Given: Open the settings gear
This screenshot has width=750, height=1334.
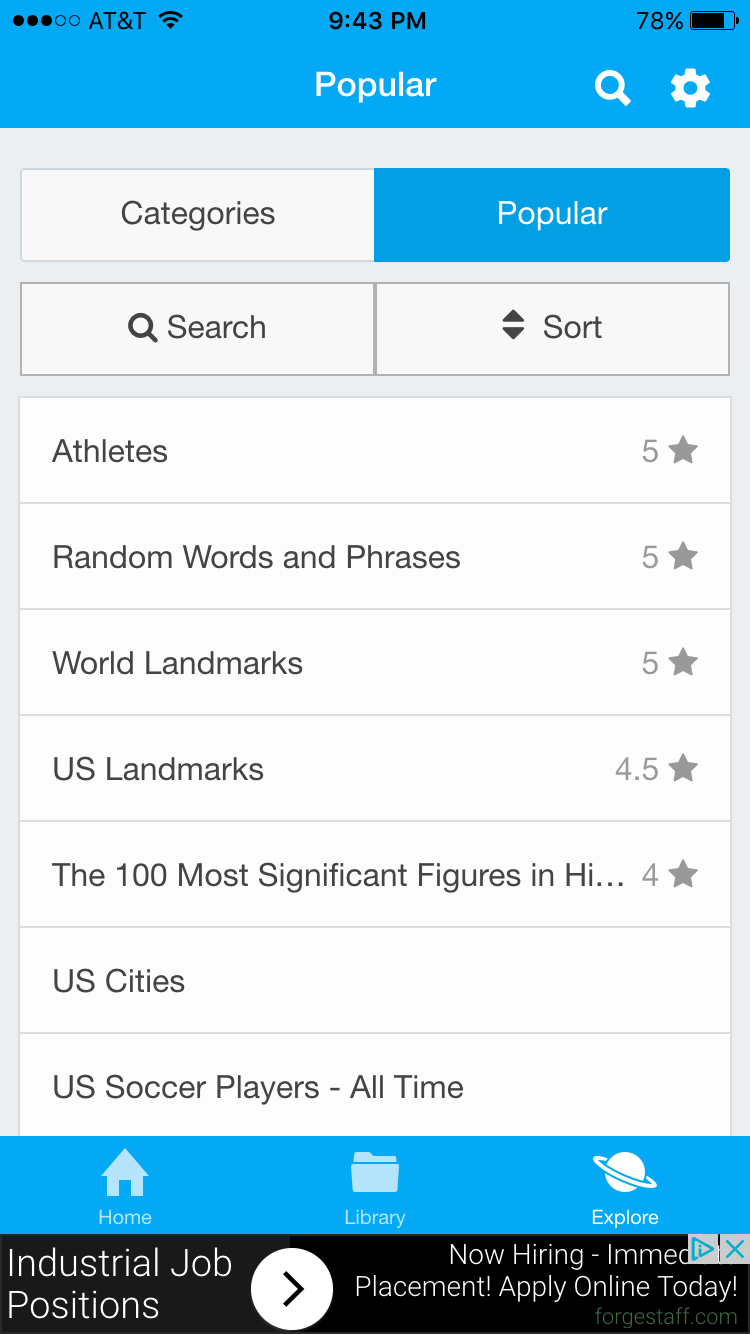Looking at the screenshot, I should click(690, 88).
